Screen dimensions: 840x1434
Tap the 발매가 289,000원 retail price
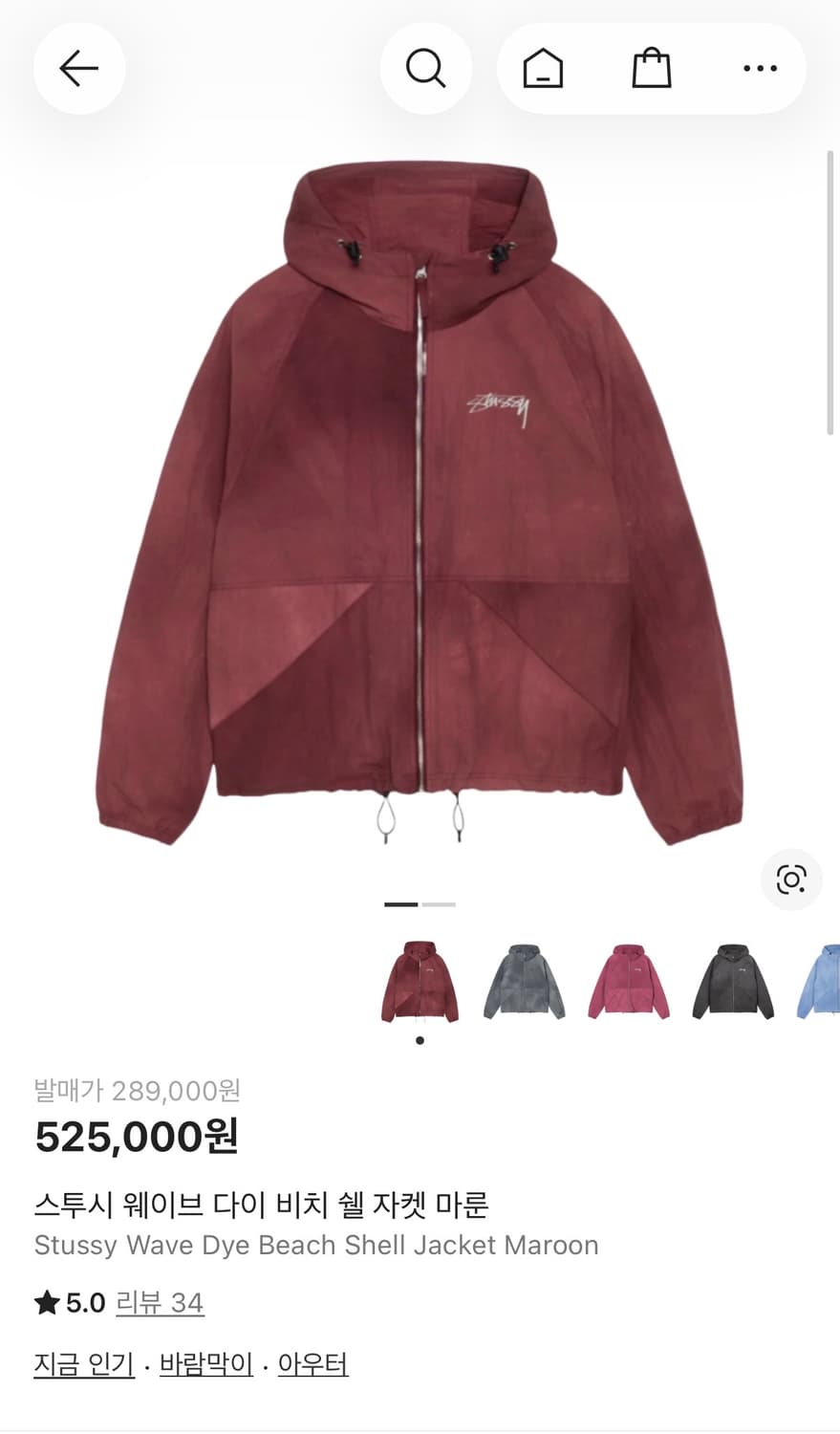click(x=137, y=1089)
